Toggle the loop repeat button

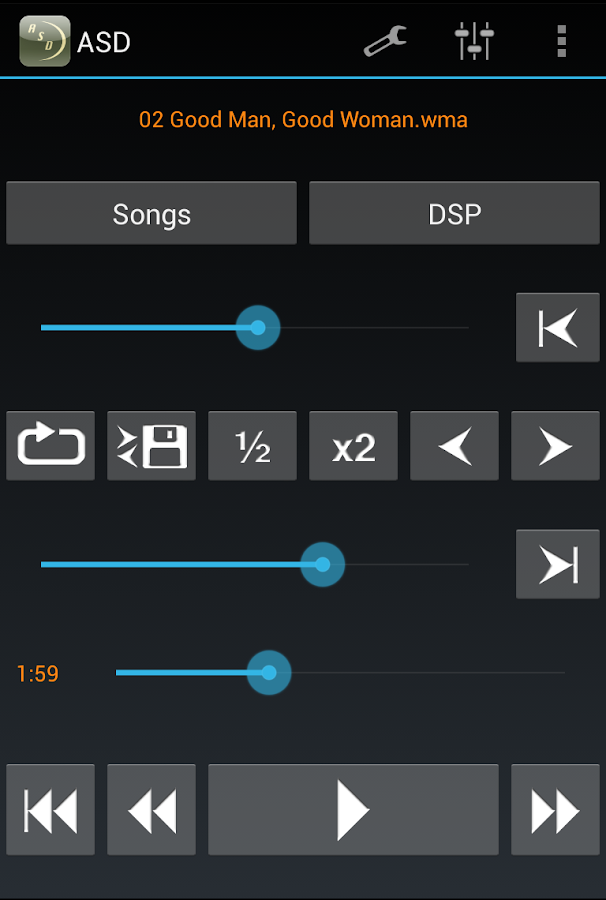pyautogui.click(x=50, y=446)
